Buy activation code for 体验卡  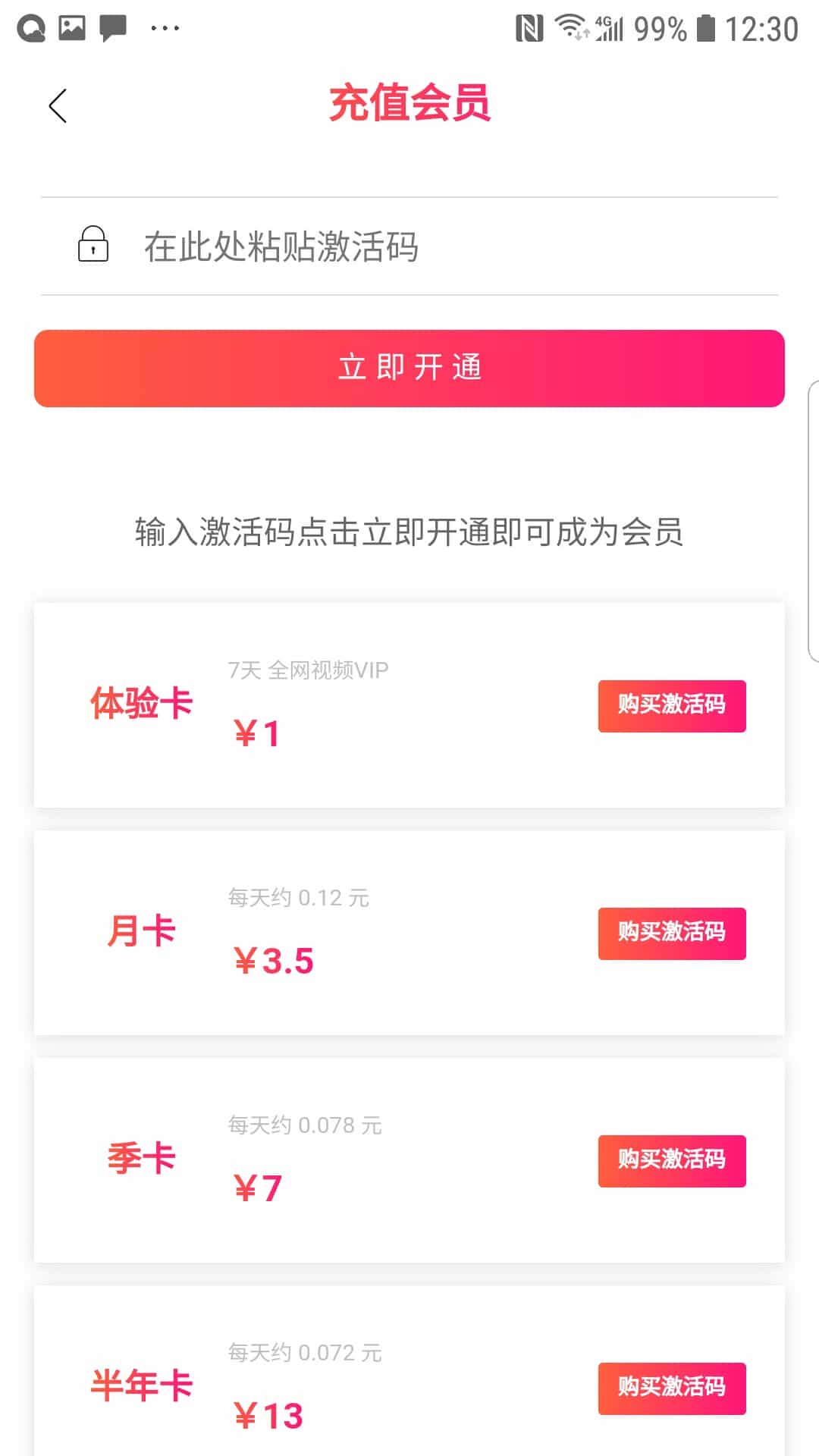tap(671, 706)
